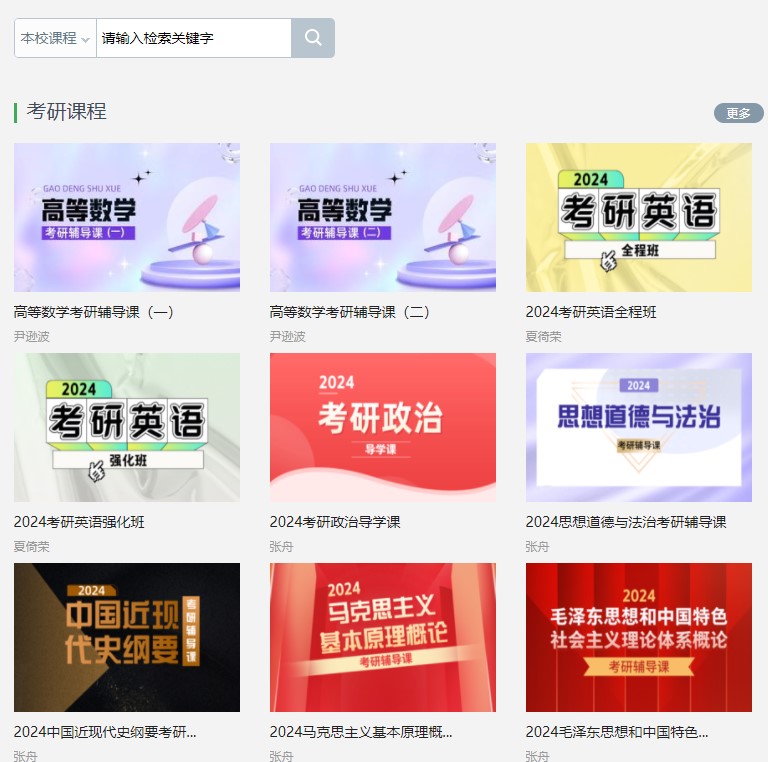The height and width of the screenshot is (762, 768).
Task: Open 2024考研英语强化班 course card
Action: coord(127,427)
